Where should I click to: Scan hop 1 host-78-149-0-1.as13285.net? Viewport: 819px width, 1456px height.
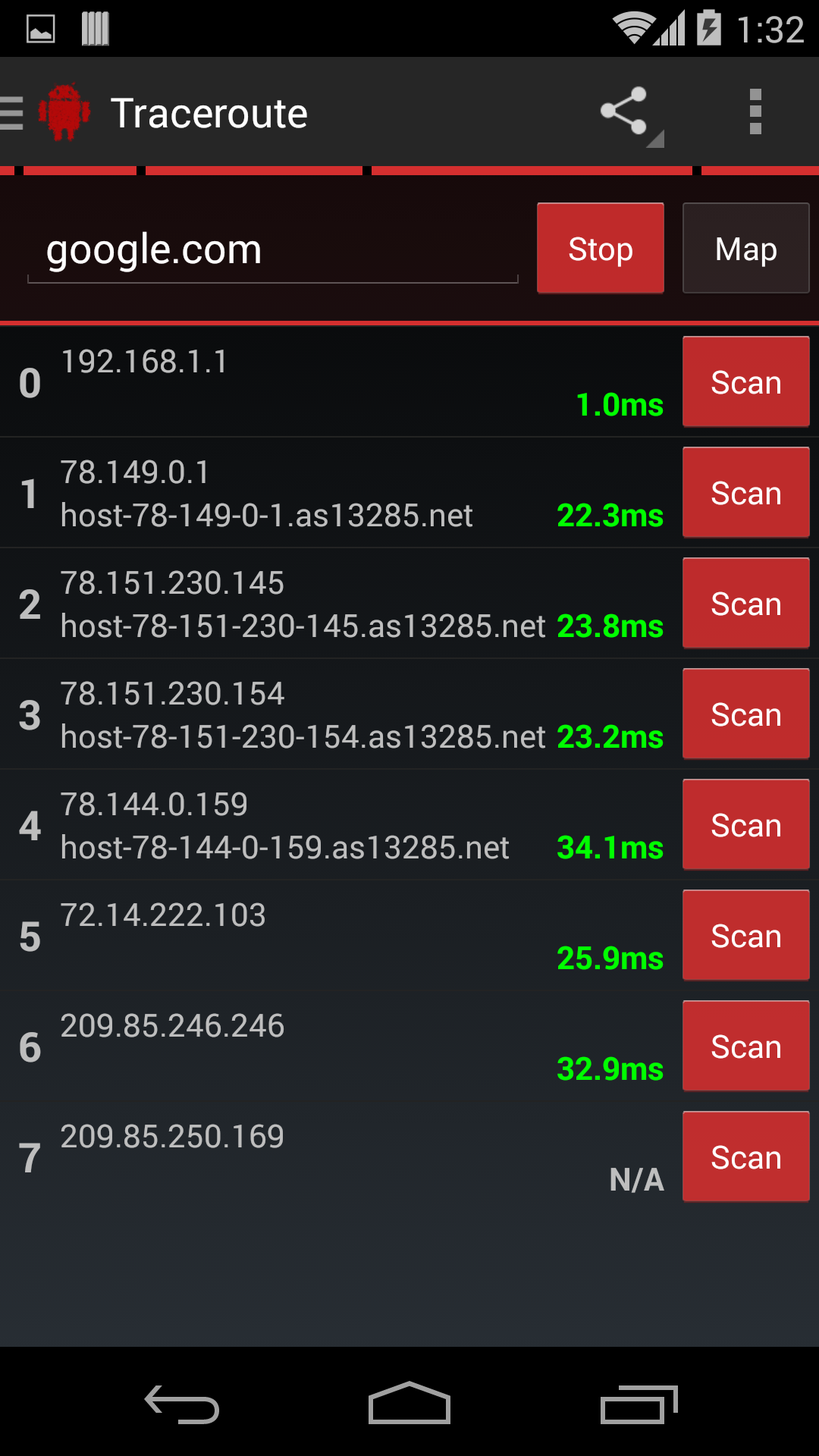tap(745, 492)
